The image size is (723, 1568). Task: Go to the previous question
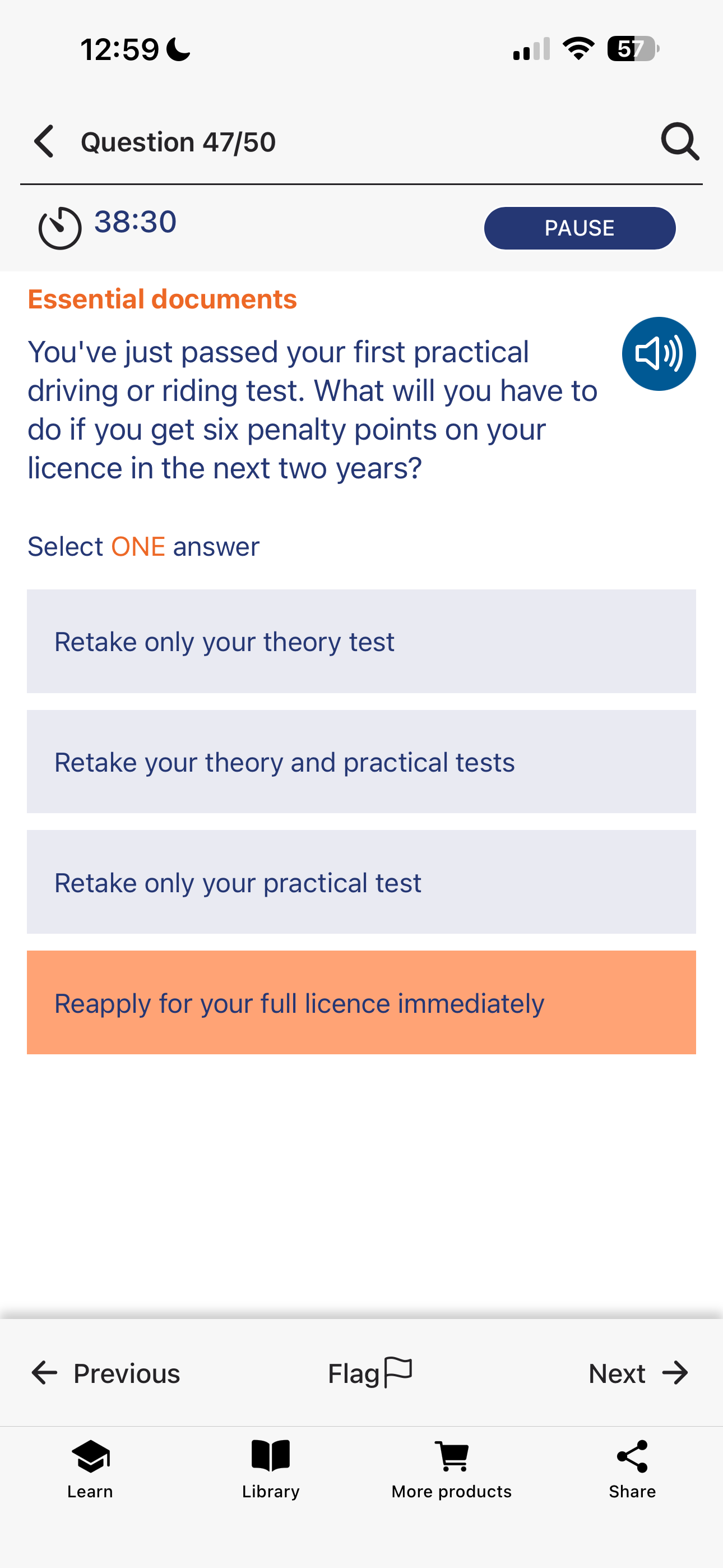pos(106,1373)
